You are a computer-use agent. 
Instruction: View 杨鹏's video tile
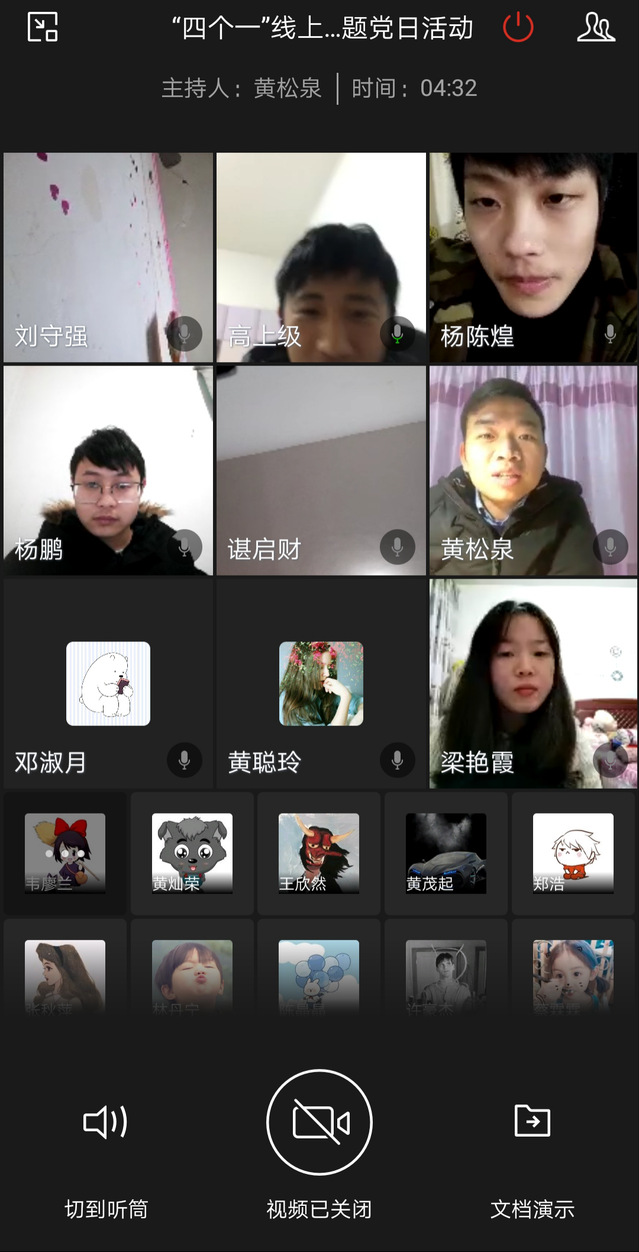point(108,470)
